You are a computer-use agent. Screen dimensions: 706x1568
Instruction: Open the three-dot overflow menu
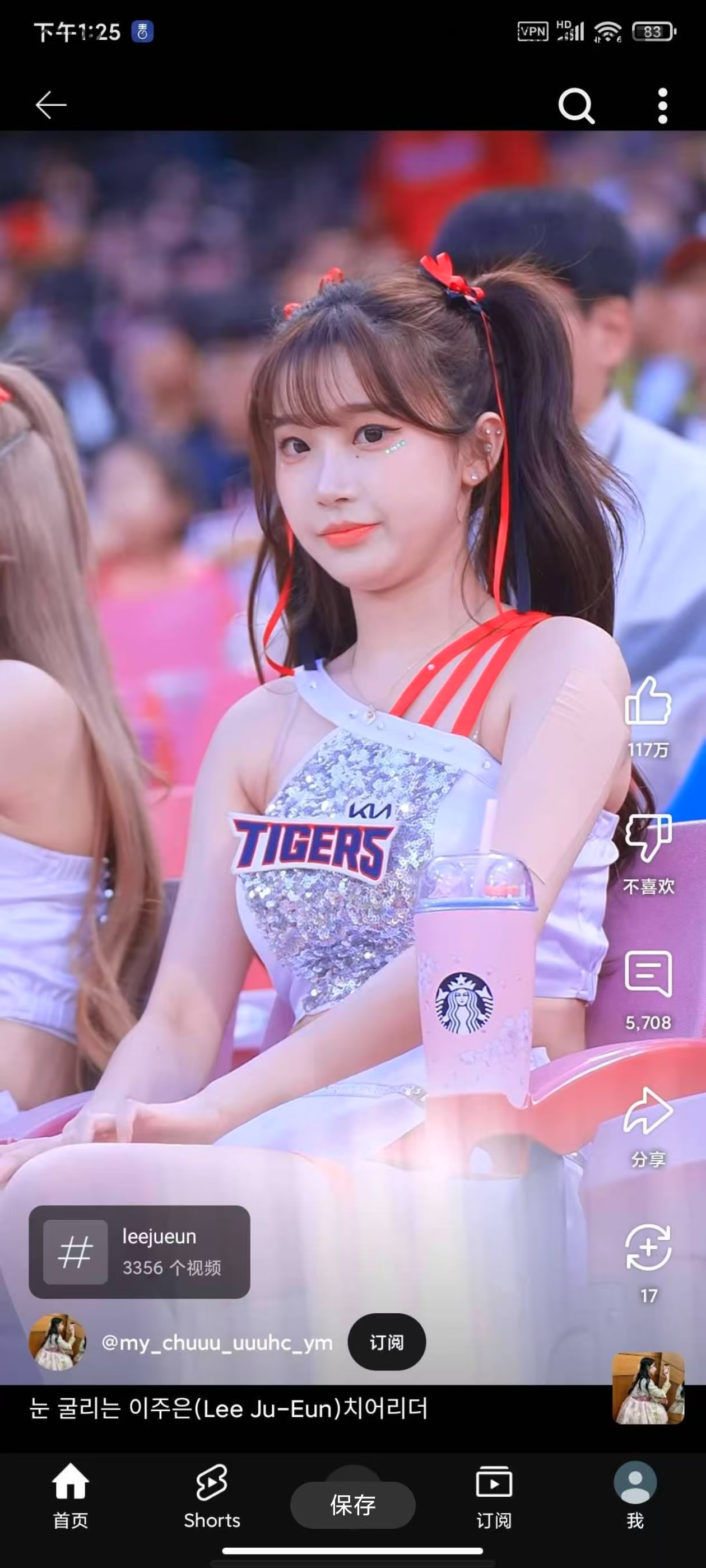click(x=663, y=106)
